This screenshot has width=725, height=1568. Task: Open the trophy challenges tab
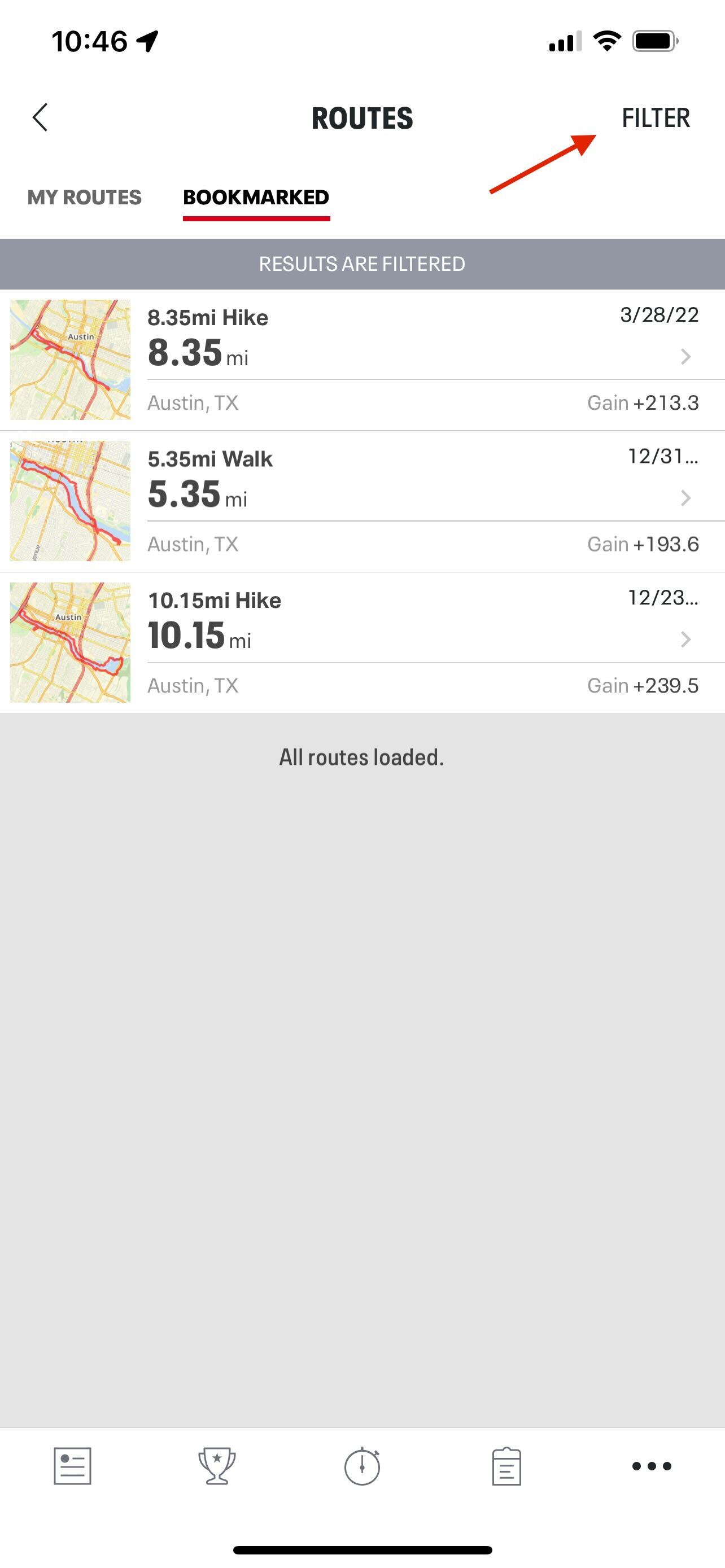[x=217, y=1466]
